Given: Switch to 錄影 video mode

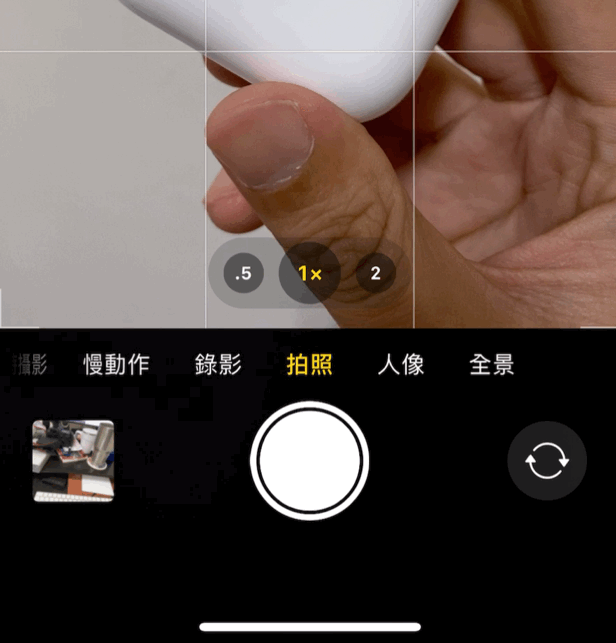Looking at the screenshot, I should pyautogui.click(x=218, y=365).
